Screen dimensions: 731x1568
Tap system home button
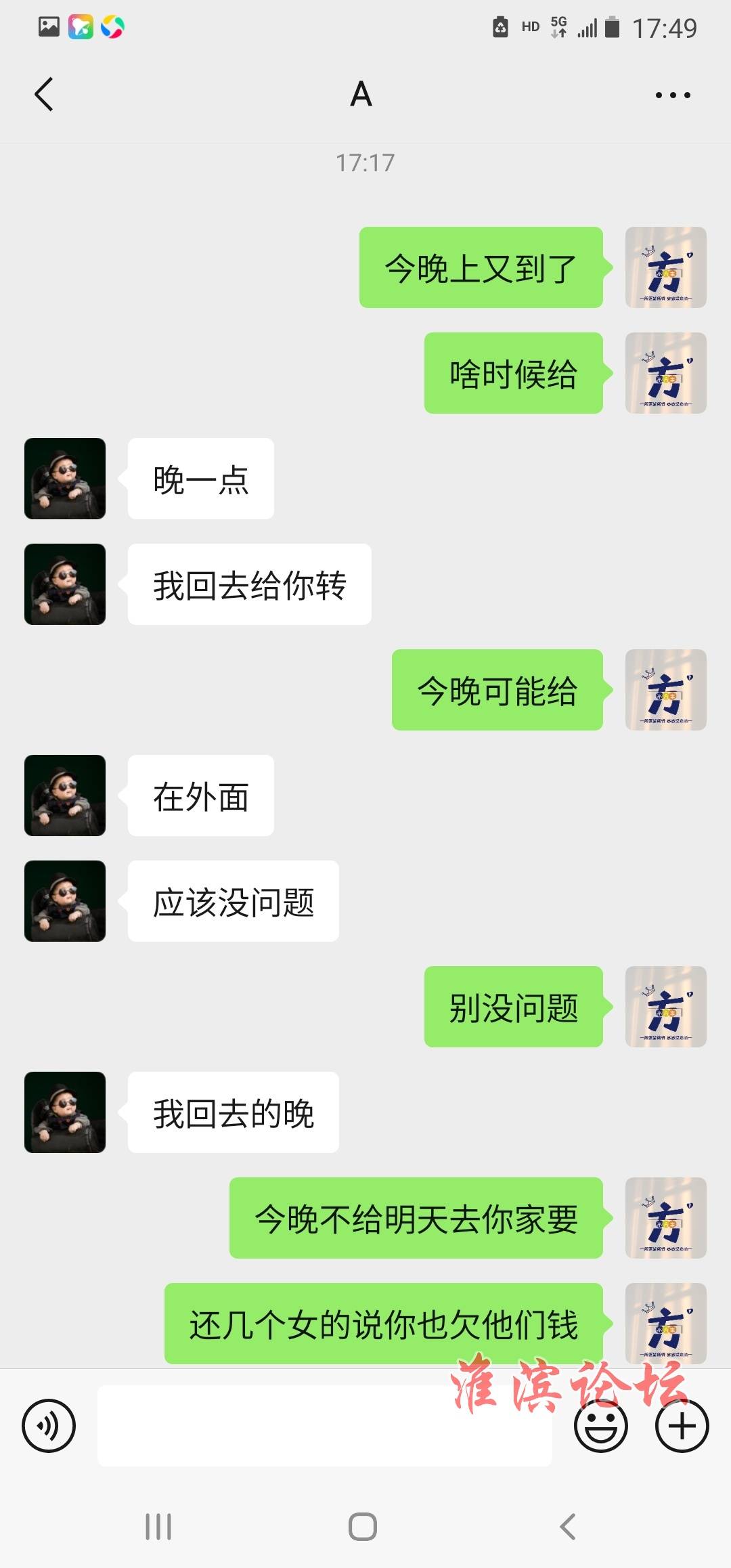pos(363,1527)
